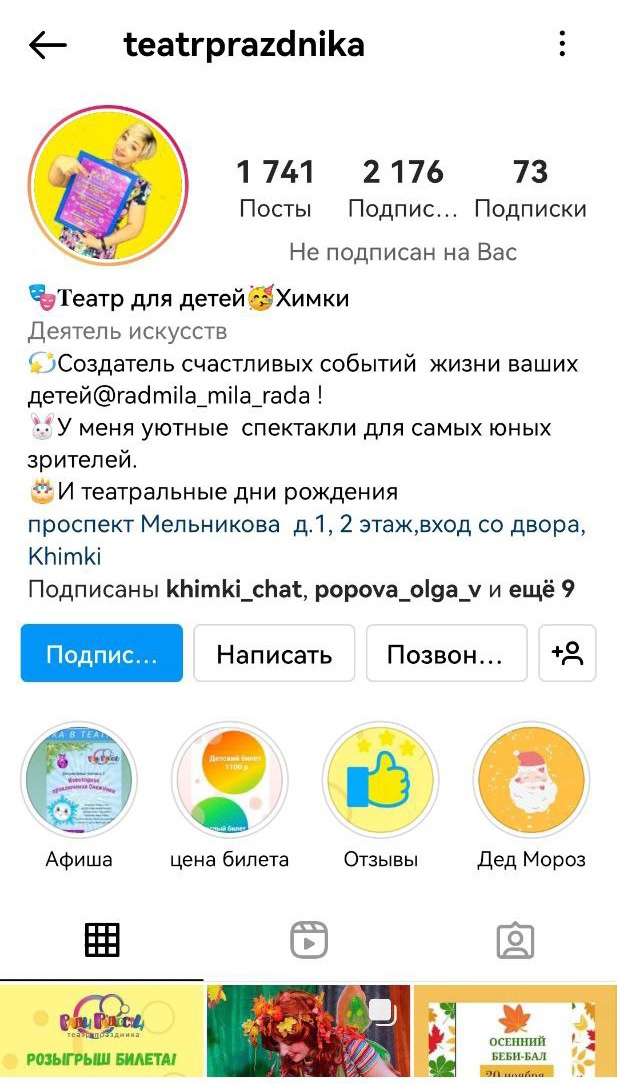Open the Афиша story highlight
The image size is (617, 1084).
(79, 779)
